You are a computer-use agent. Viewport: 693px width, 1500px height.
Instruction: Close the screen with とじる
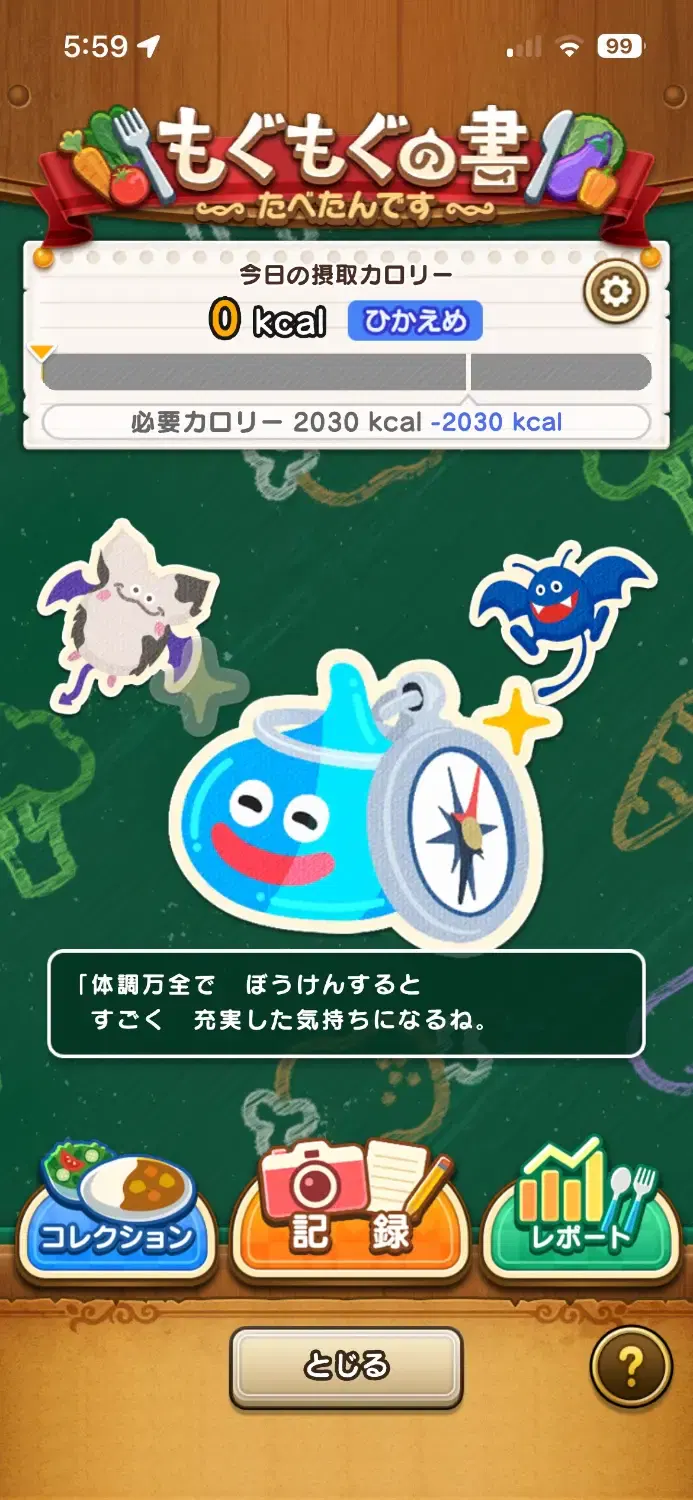coord(346,1365)
